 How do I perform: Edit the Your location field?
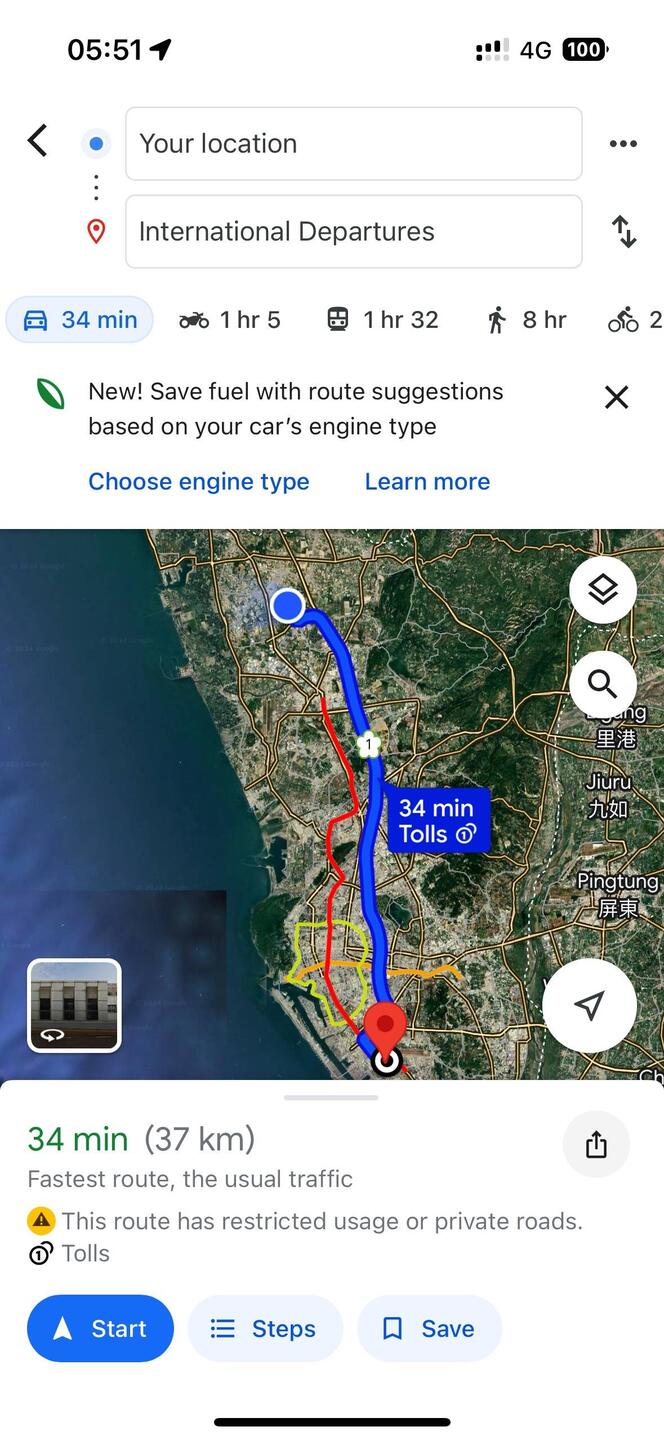[353, 144]
